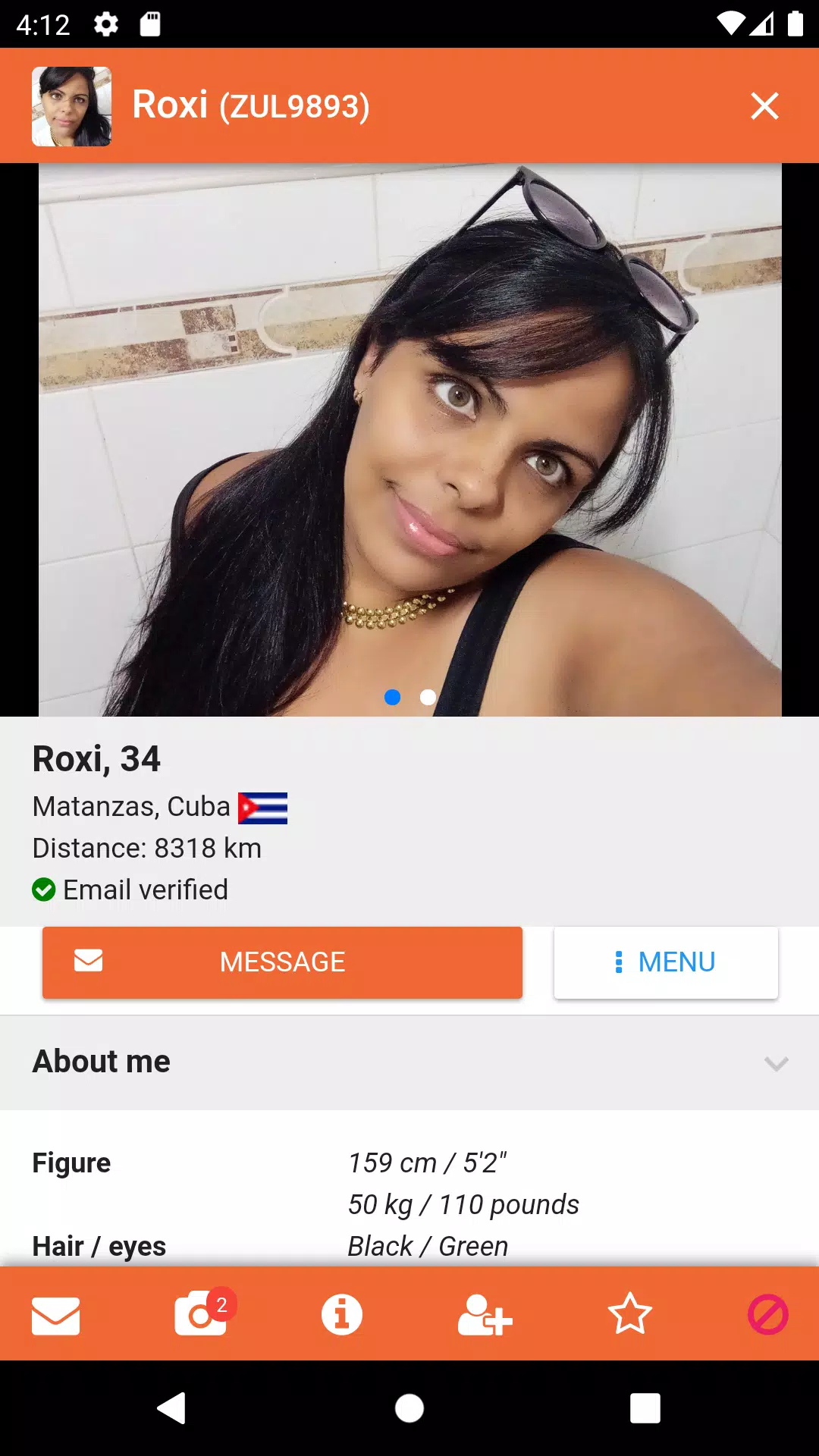Viewport: 819px width, 1456px height.
Task: Jump to the second photo dot
Action: click(428, 697)
